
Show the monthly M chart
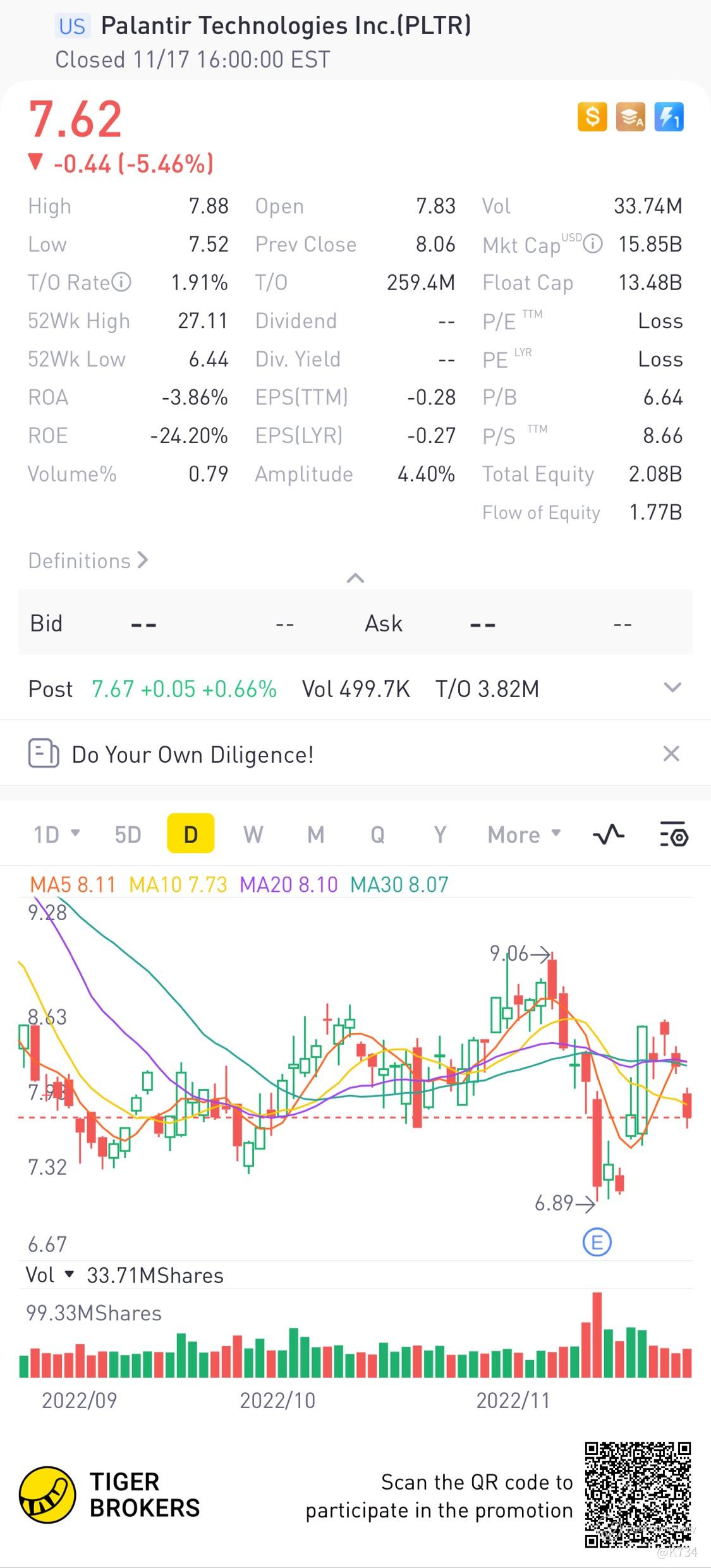click(315, 834)
